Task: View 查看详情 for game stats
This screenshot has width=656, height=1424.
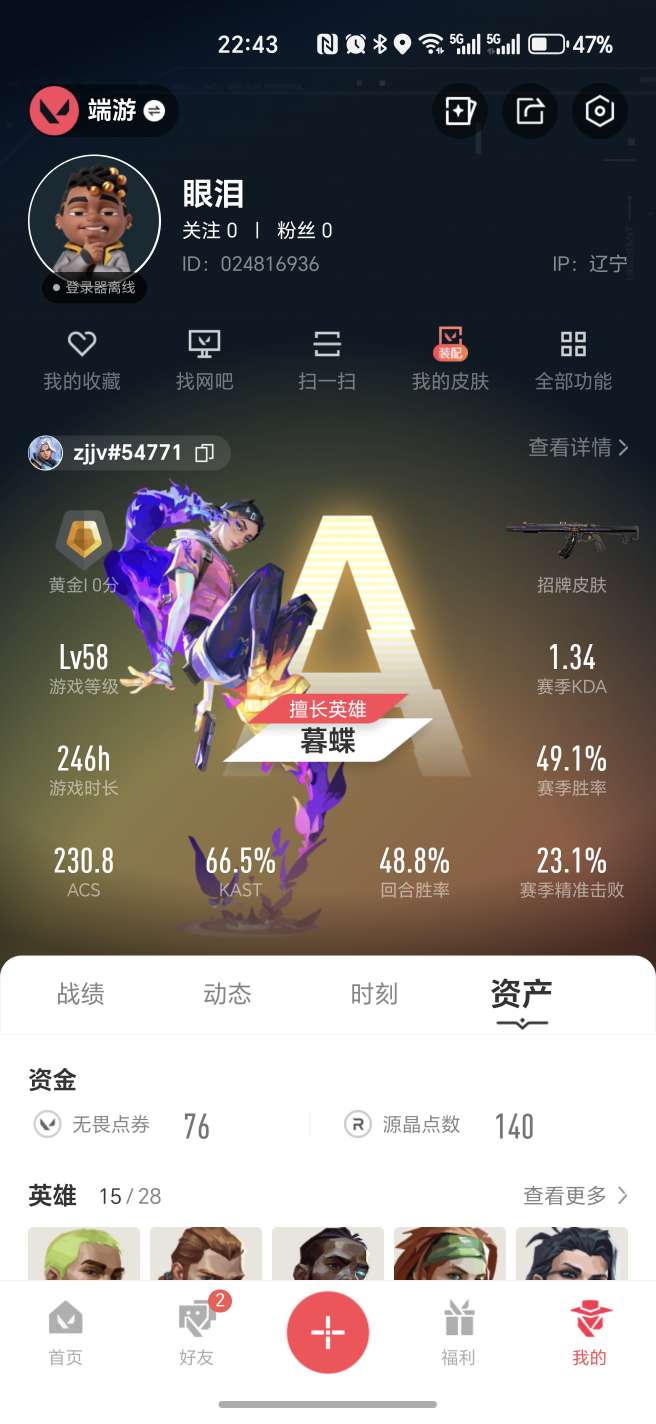Action: tap(578, 448)
